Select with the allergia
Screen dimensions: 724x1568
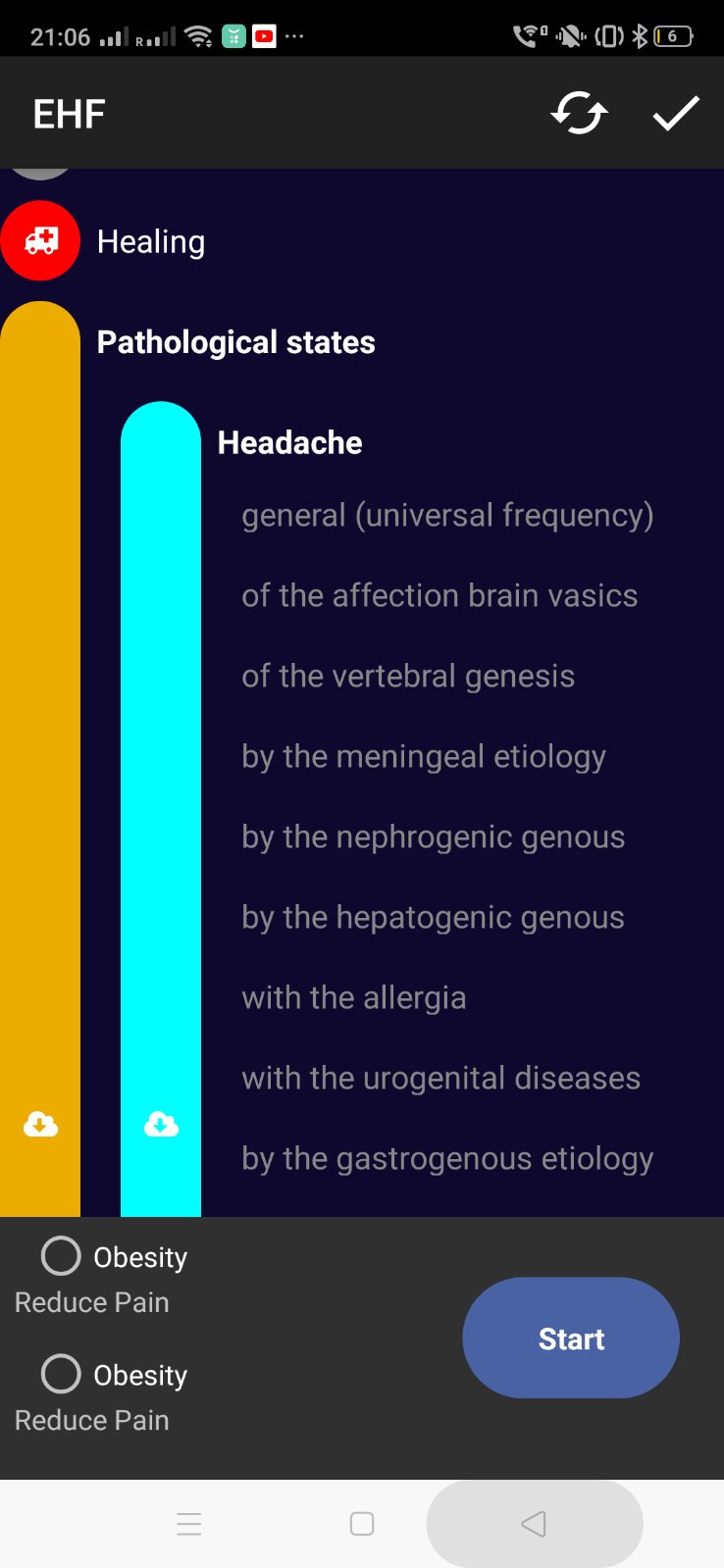tap(354, 997)
